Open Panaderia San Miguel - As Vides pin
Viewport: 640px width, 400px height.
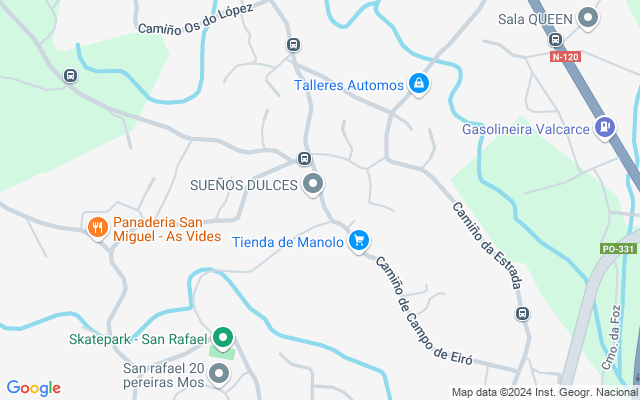[98, 228]
